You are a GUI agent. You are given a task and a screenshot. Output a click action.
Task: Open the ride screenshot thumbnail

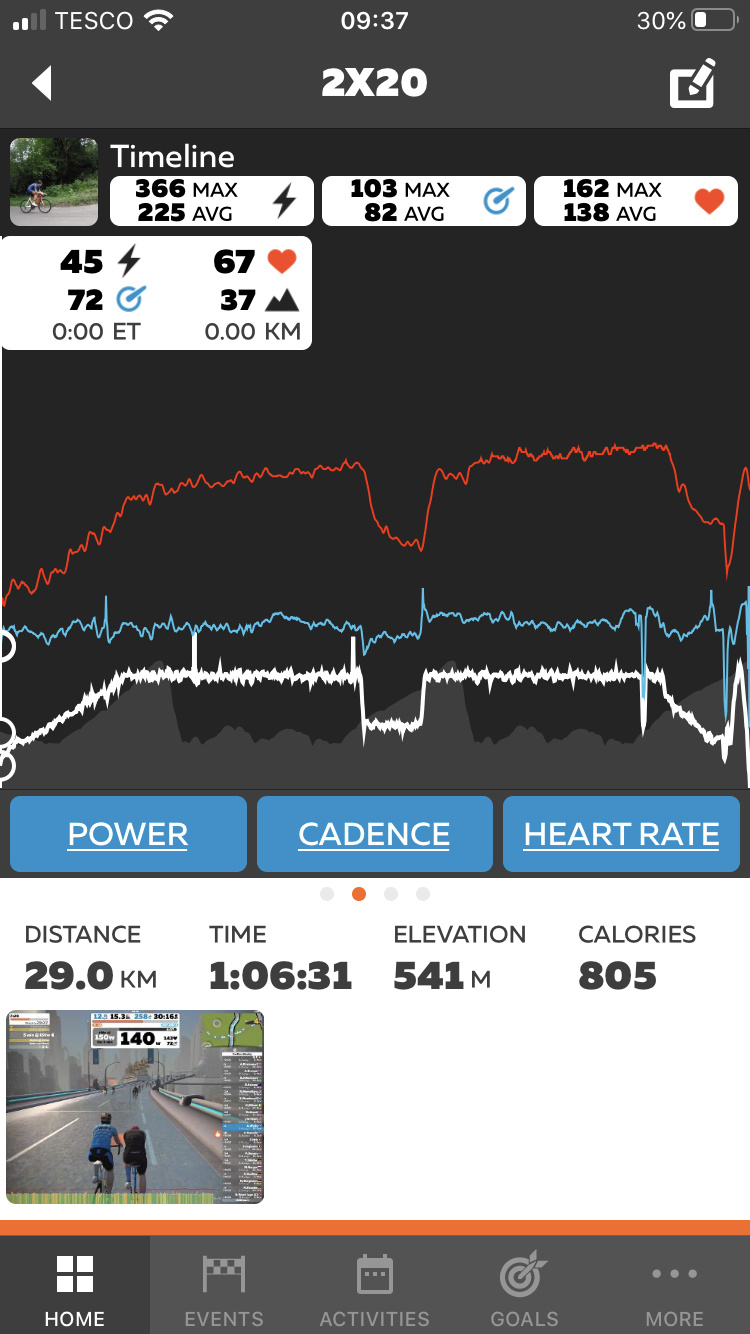click(x=135, y=1106)
